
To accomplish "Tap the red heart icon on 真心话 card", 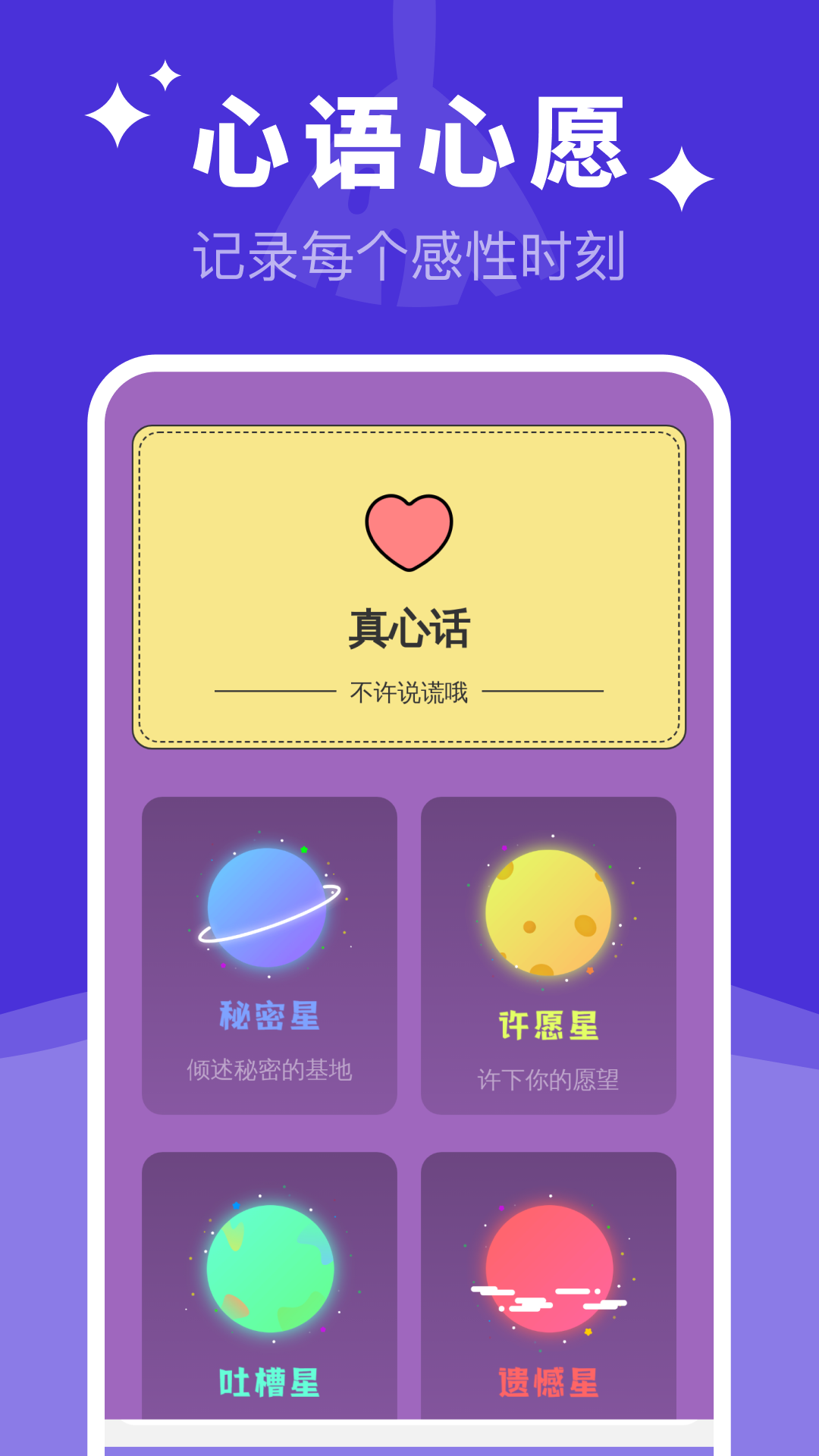I will point(409,531).
